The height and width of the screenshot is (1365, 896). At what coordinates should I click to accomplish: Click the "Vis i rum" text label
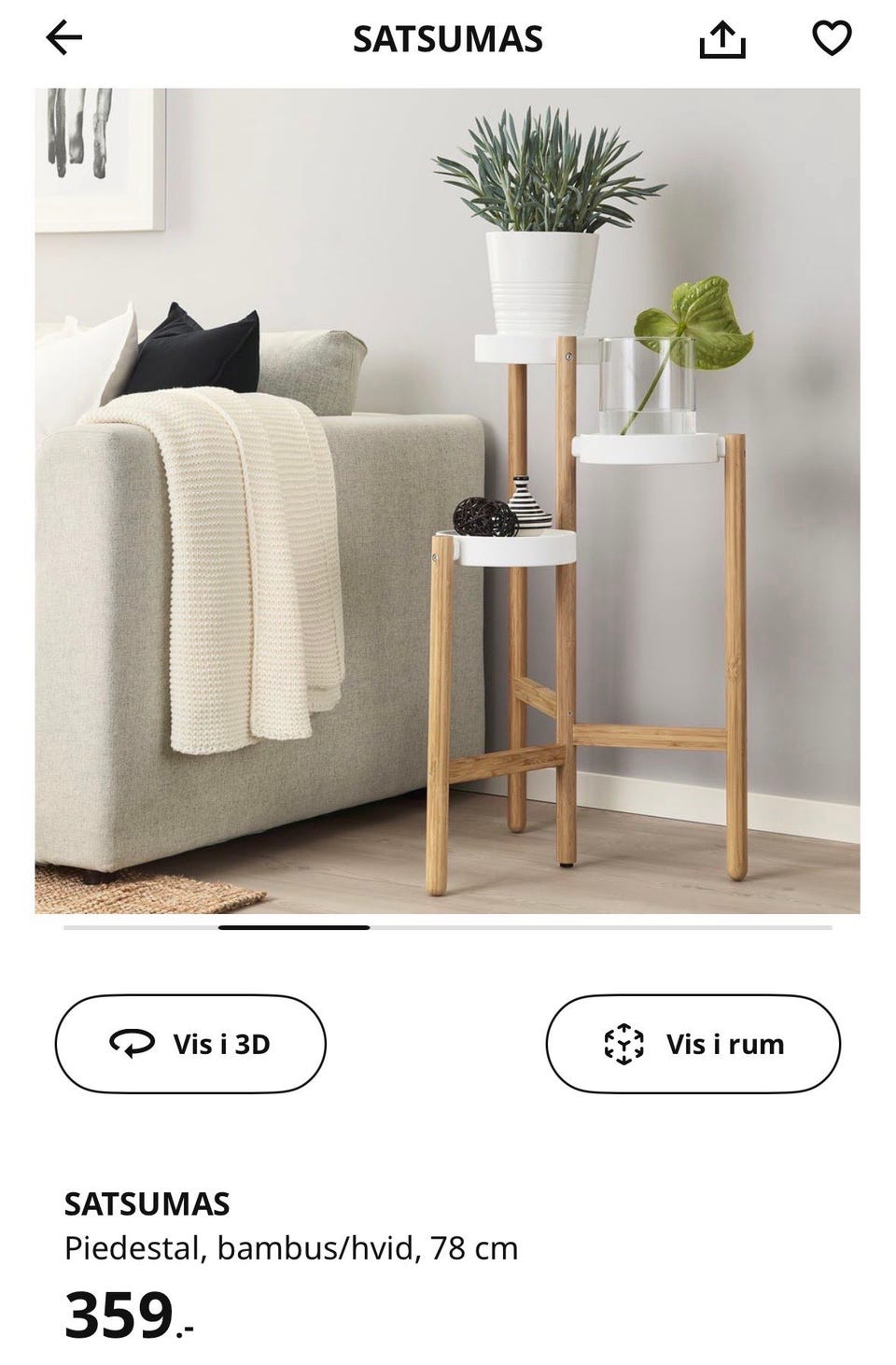[725, 1044]
